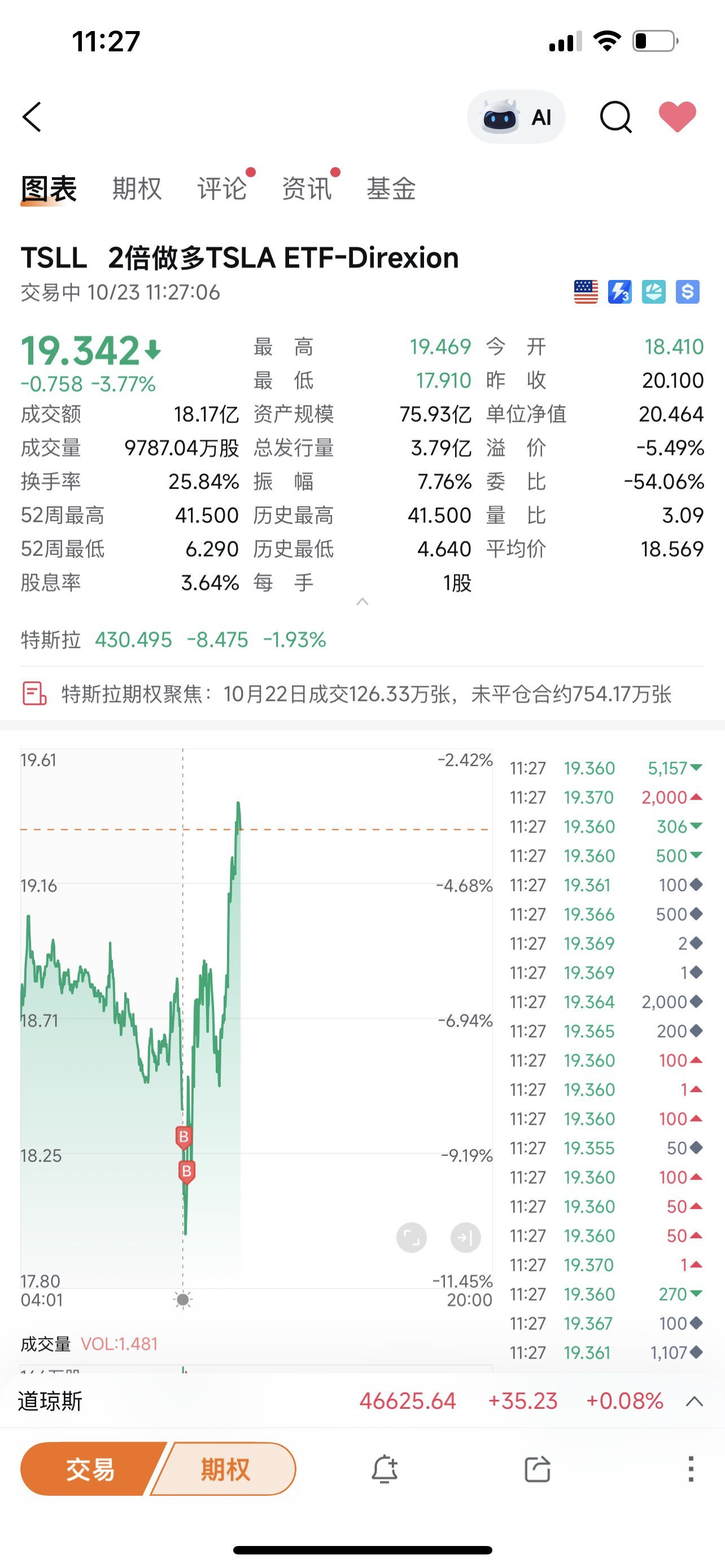Open the 特斯拉 underlying stock quote
This screenshot has height=1568, width=725.
click(x=173, y=640)
